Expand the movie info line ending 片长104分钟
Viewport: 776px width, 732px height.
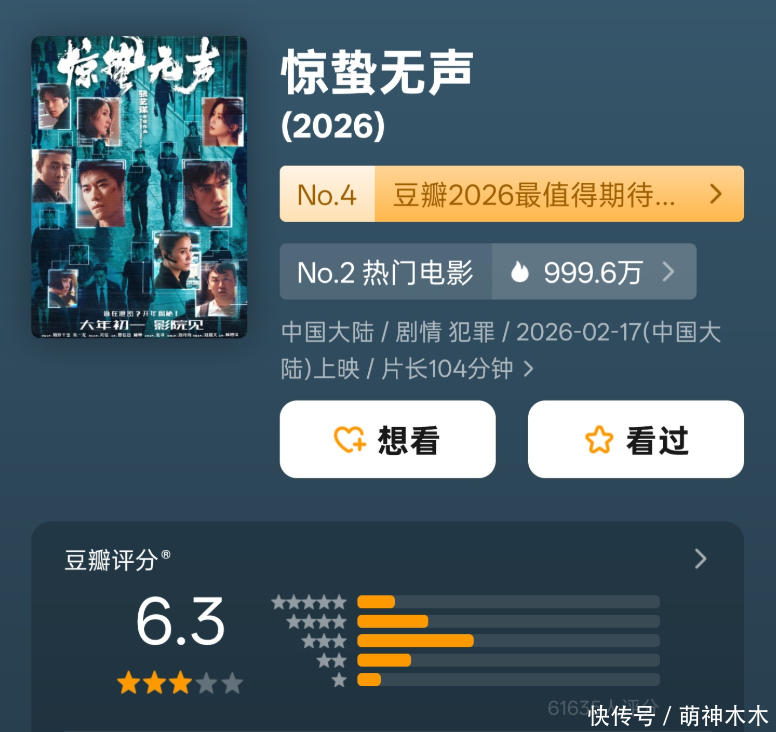click(528, 369)
